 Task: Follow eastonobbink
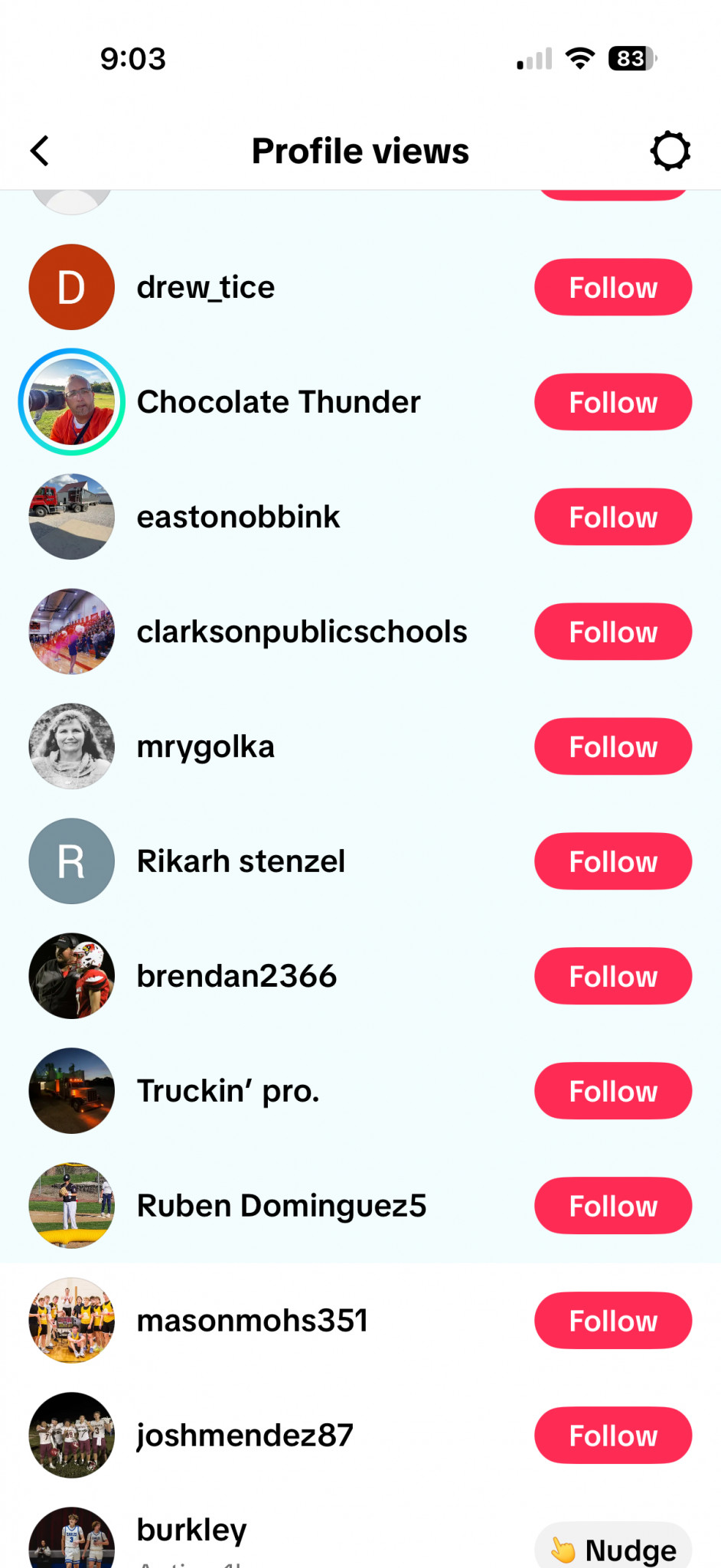pyautogui.click(x=613, y=517)
